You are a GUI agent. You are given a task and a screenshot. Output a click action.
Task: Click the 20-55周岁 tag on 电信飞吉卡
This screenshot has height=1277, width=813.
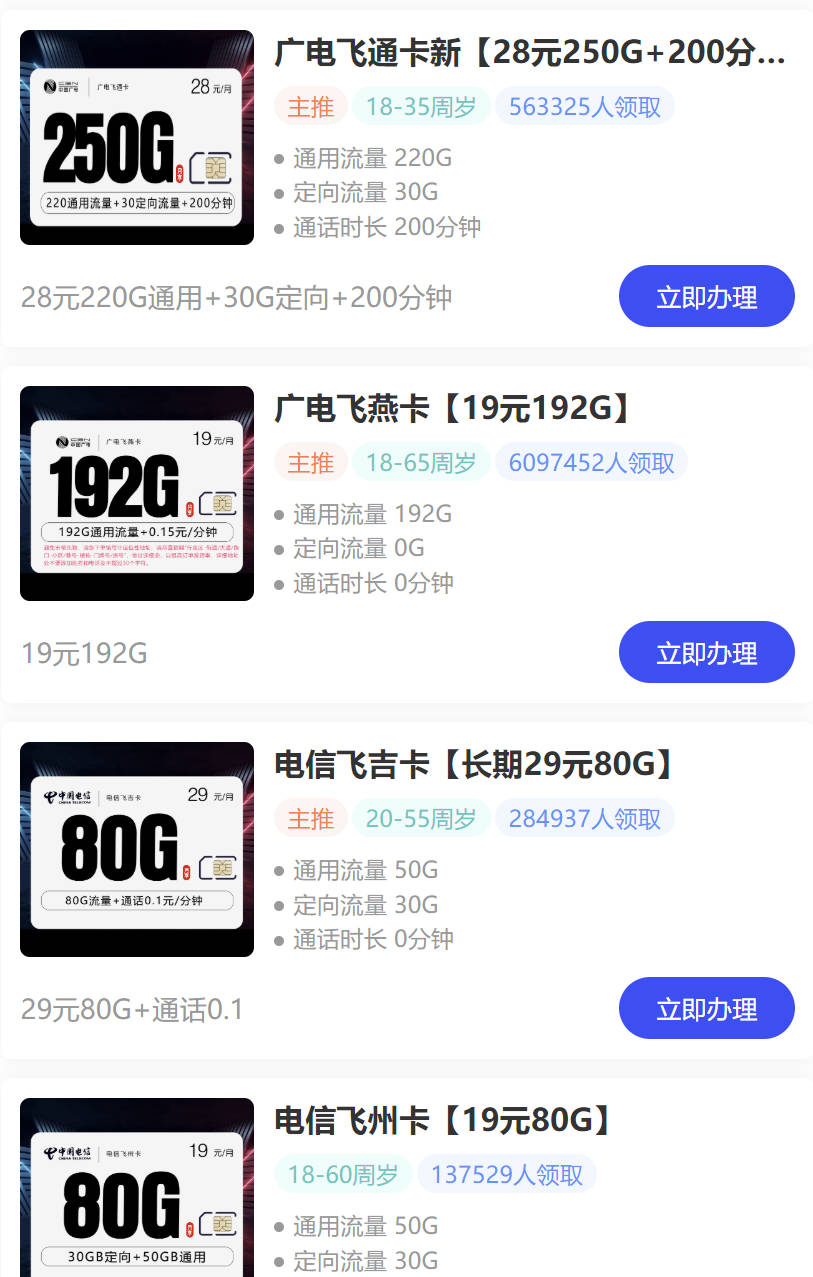pos(420,817)
